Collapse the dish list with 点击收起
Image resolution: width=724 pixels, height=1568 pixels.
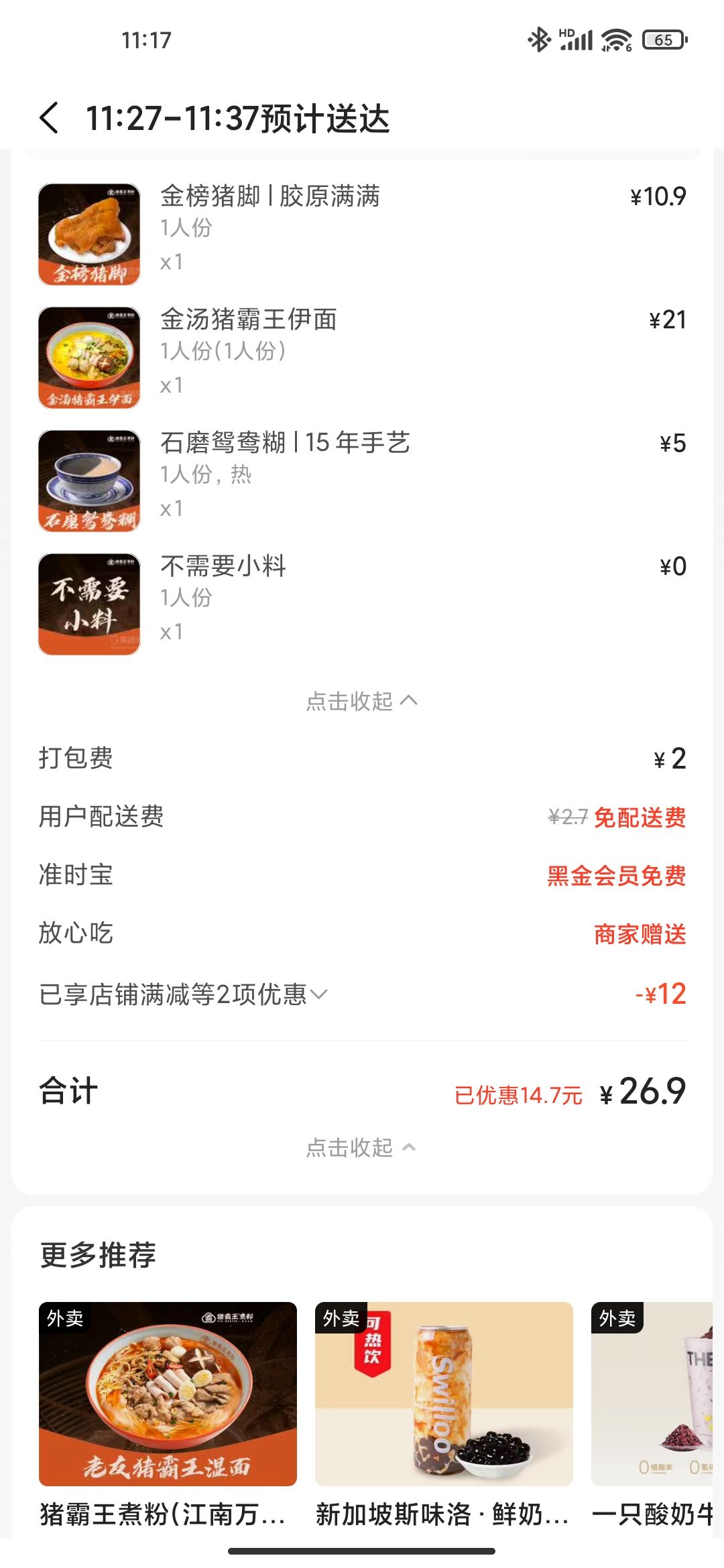click(x=362, y=702)
